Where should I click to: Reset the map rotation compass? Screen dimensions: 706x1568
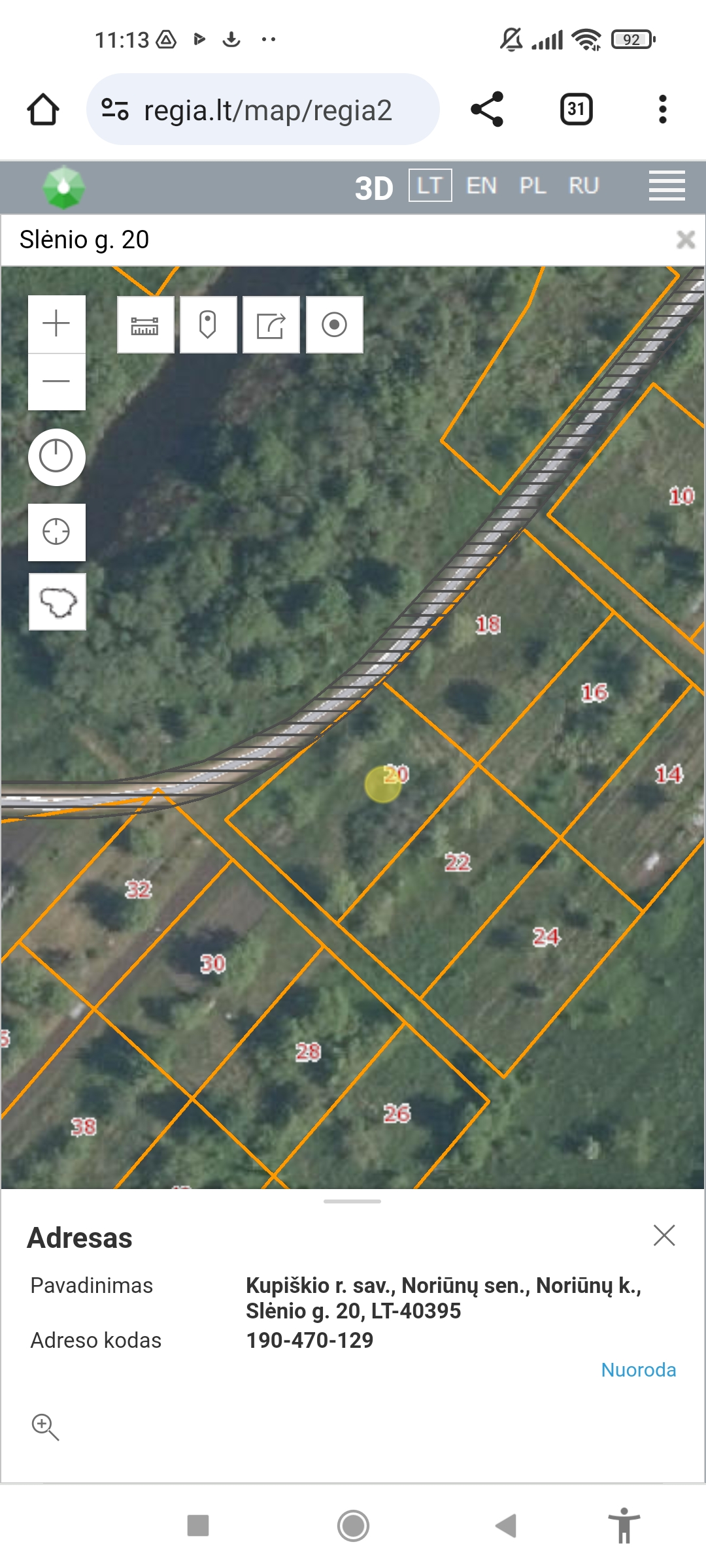(56, 457)
